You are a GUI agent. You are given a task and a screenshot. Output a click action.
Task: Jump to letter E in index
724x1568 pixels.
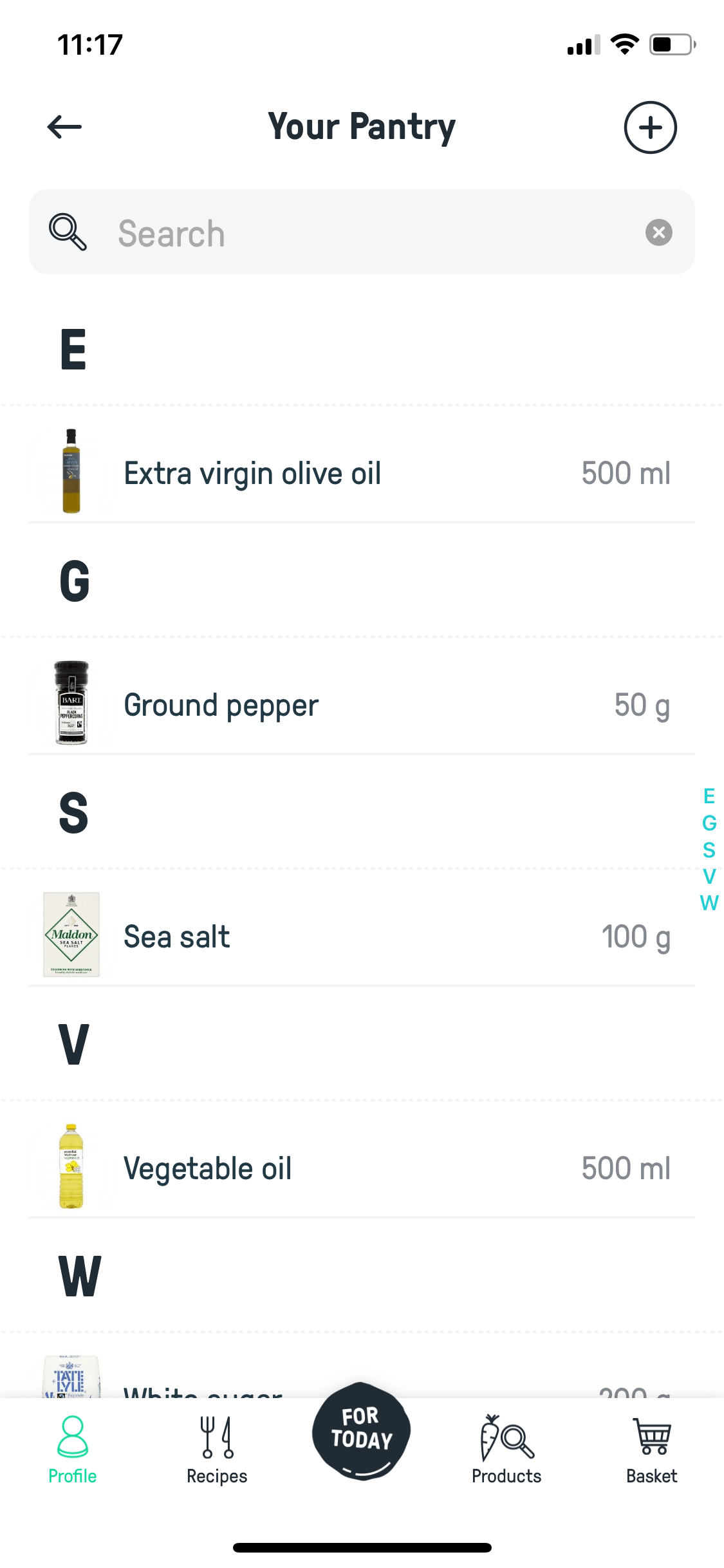(709, 796)
